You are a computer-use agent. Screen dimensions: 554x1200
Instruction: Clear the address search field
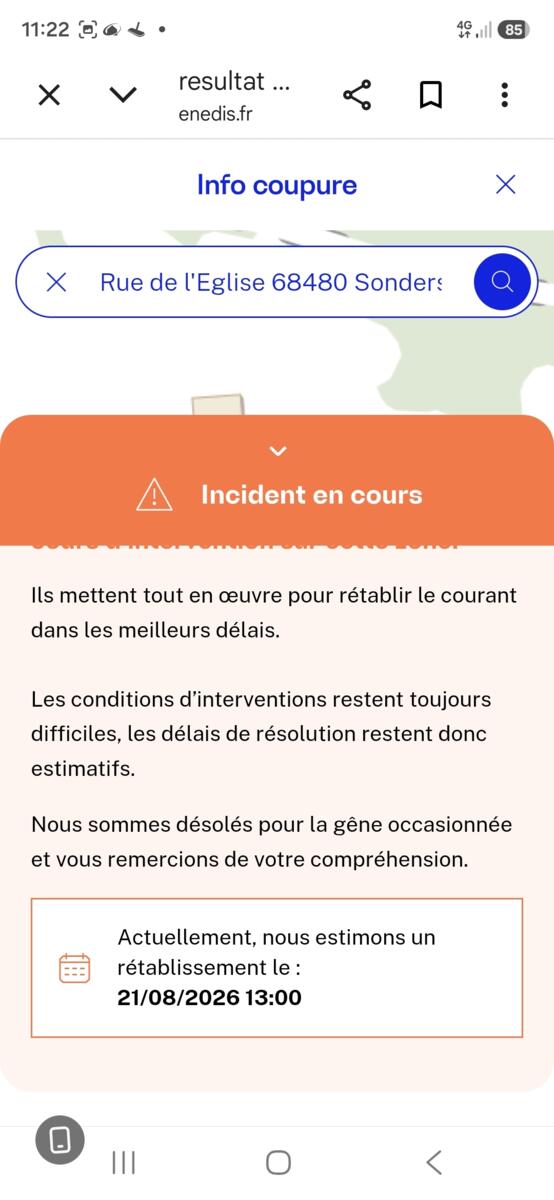point(57,282)
